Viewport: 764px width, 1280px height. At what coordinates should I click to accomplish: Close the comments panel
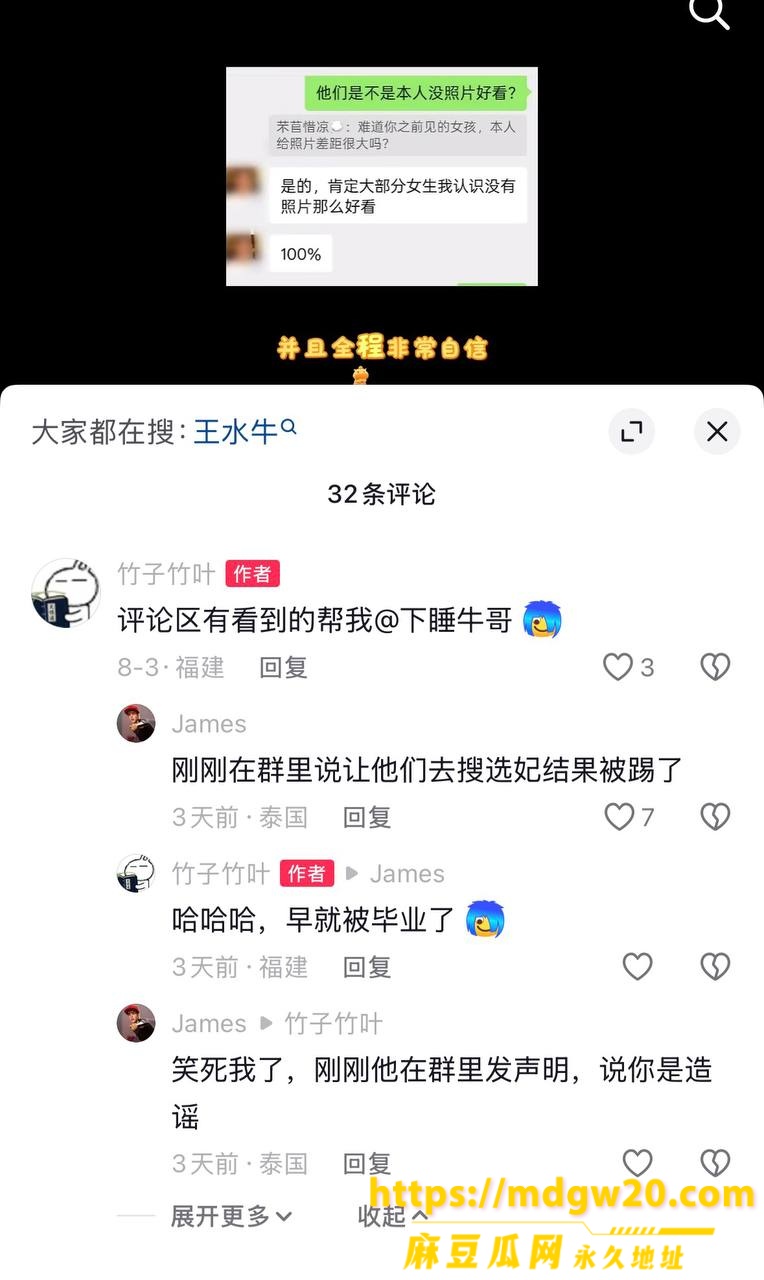pyautogui.click(x=717, y=432)
